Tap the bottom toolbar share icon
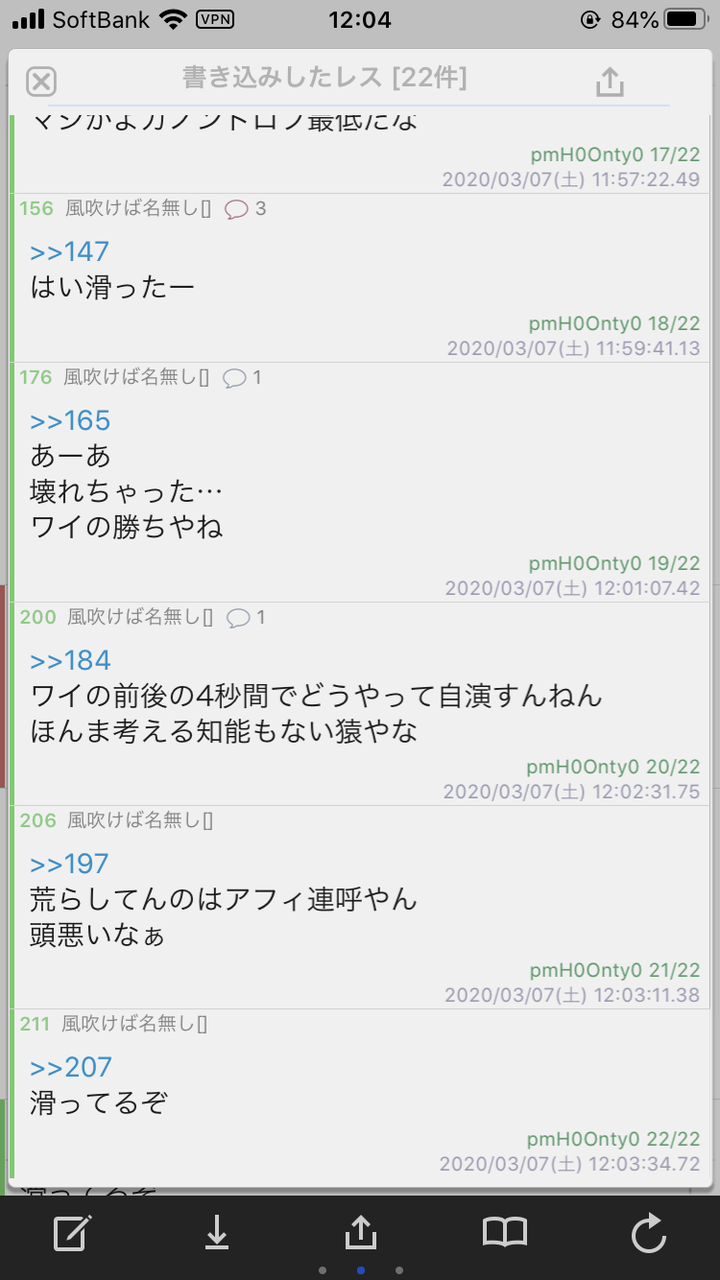 point(360,1232)
